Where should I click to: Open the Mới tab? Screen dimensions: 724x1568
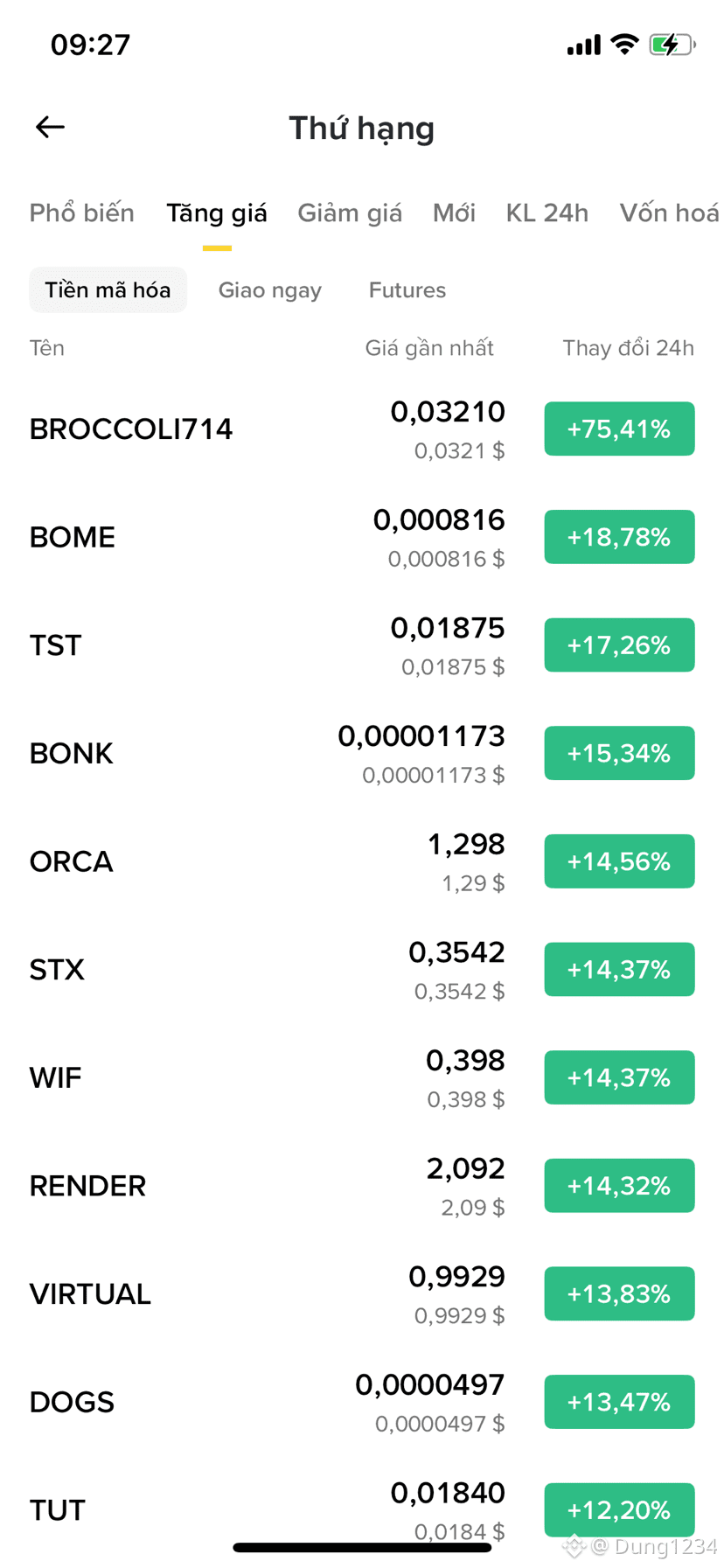(x=454, y=213)
